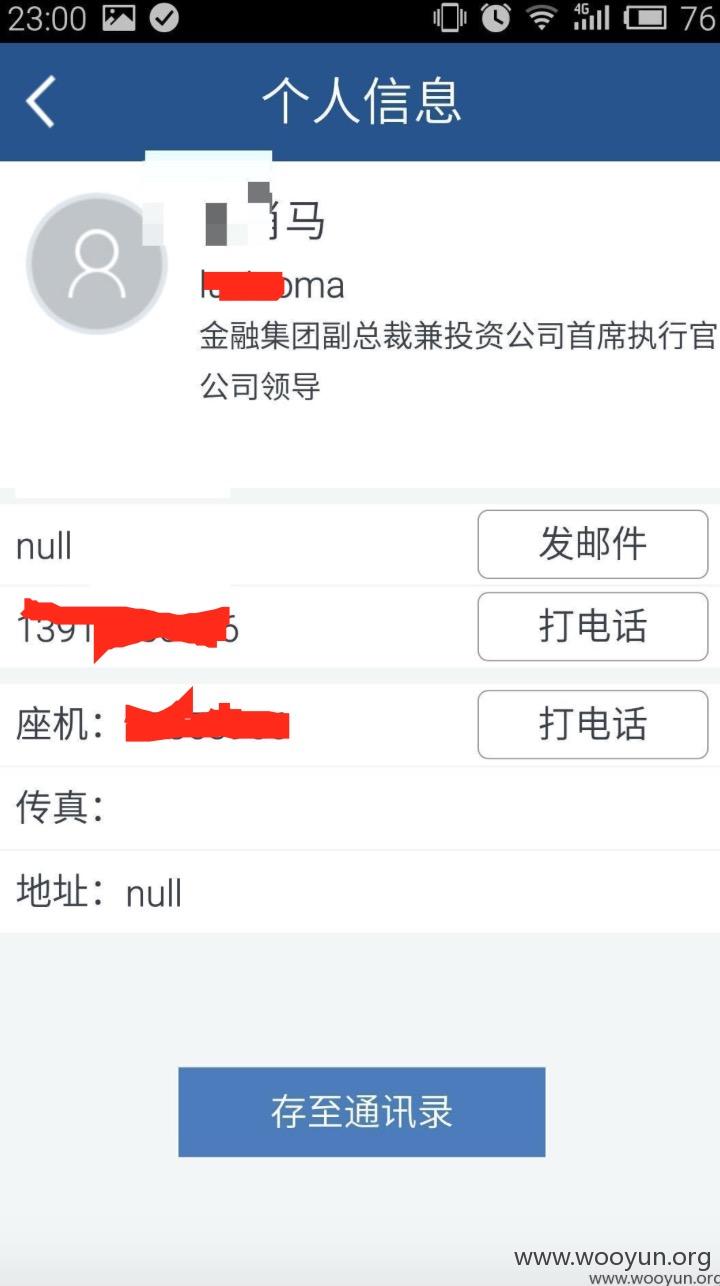Save contact via 存至通讯录
Image resolution: width=720 pixels, height=1286 pixels.
point(362,1112)
